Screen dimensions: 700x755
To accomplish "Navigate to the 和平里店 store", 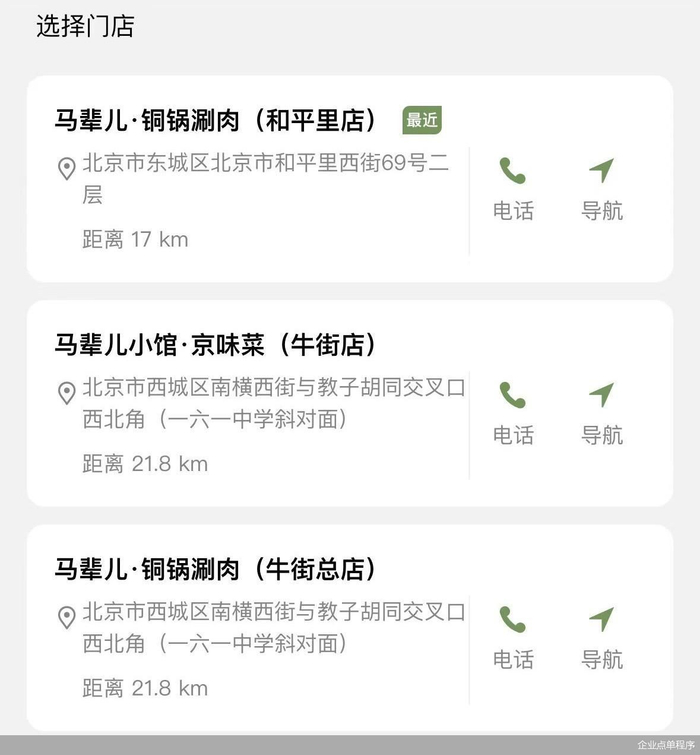I will [601, 188].
